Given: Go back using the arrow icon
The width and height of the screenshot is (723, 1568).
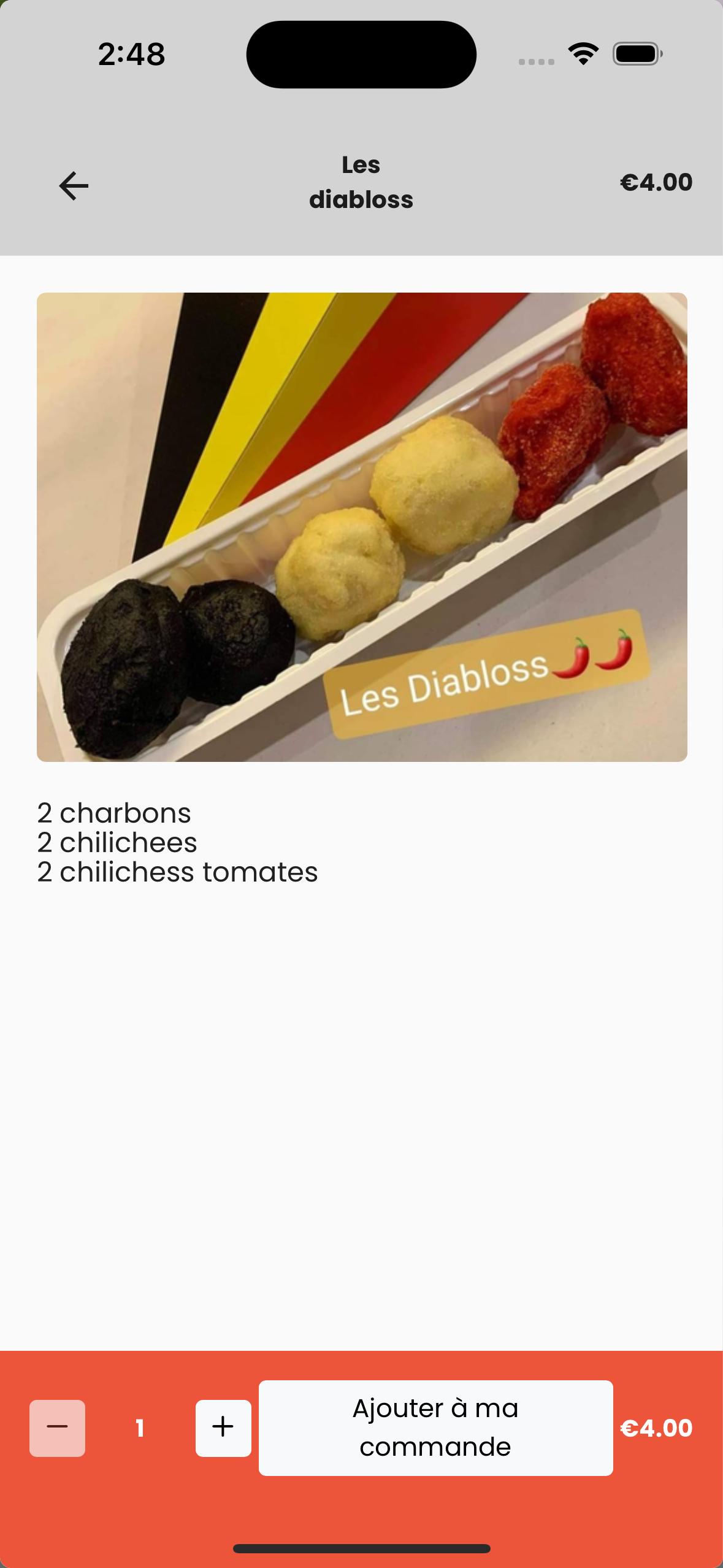Looking at the screenshot, I should pos(74,186).
